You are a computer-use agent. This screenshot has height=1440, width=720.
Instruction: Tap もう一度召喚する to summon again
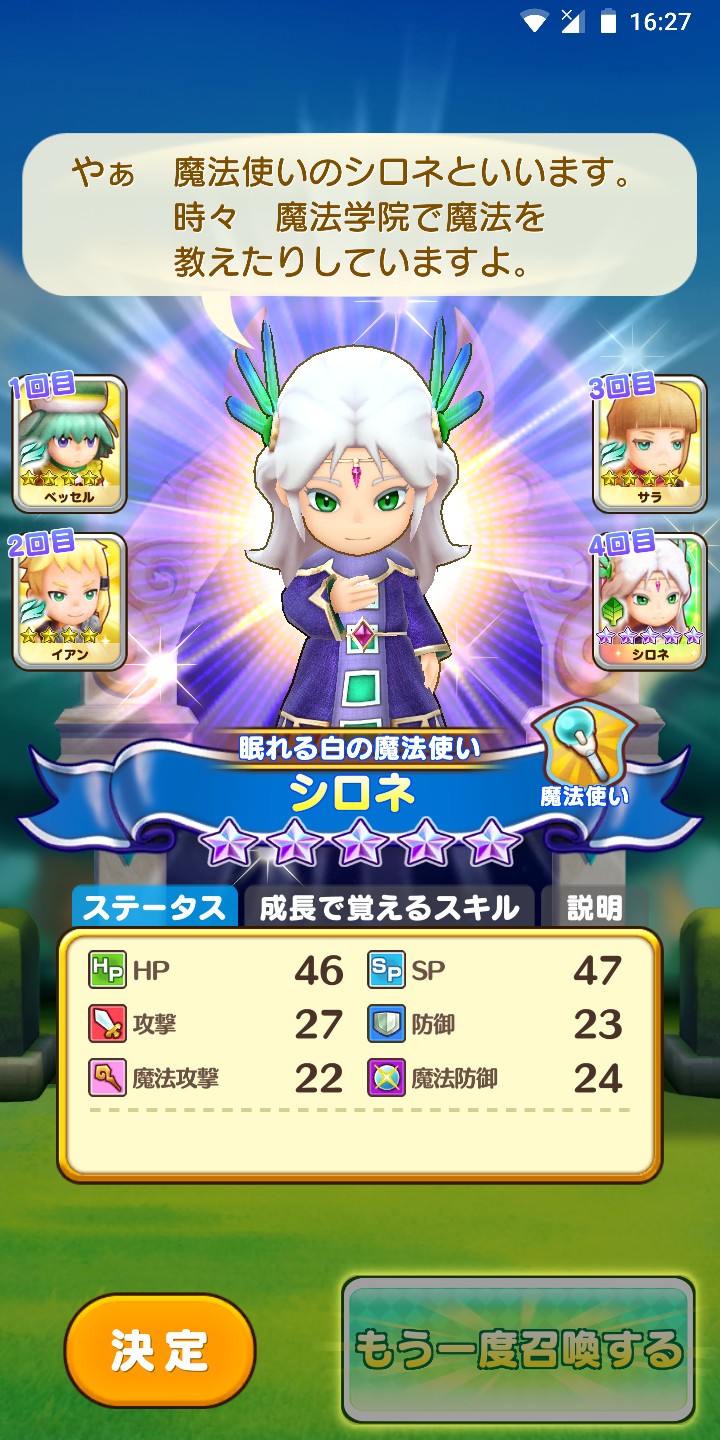pos(519,1350)
